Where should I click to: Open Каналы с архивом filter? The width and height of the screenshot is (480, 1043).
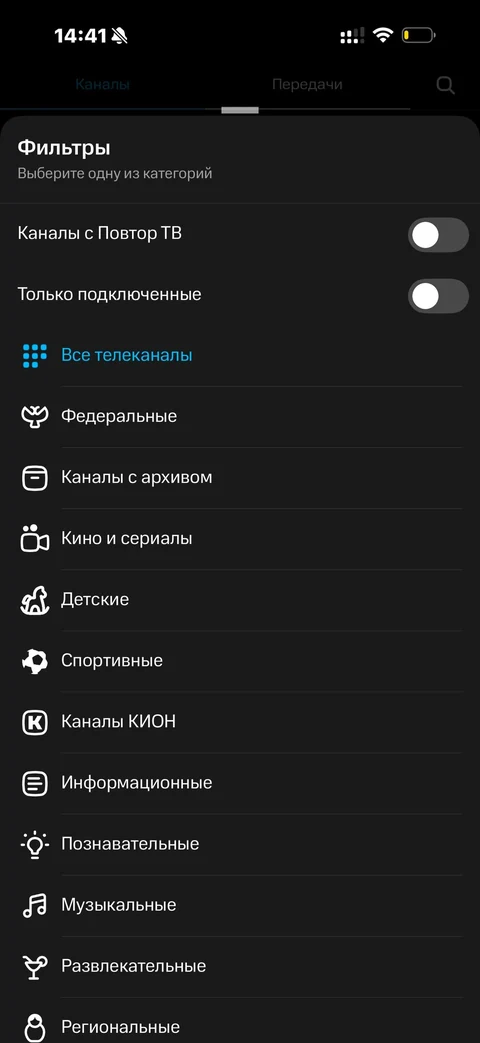pyautogui.click(x=240, y=478)
